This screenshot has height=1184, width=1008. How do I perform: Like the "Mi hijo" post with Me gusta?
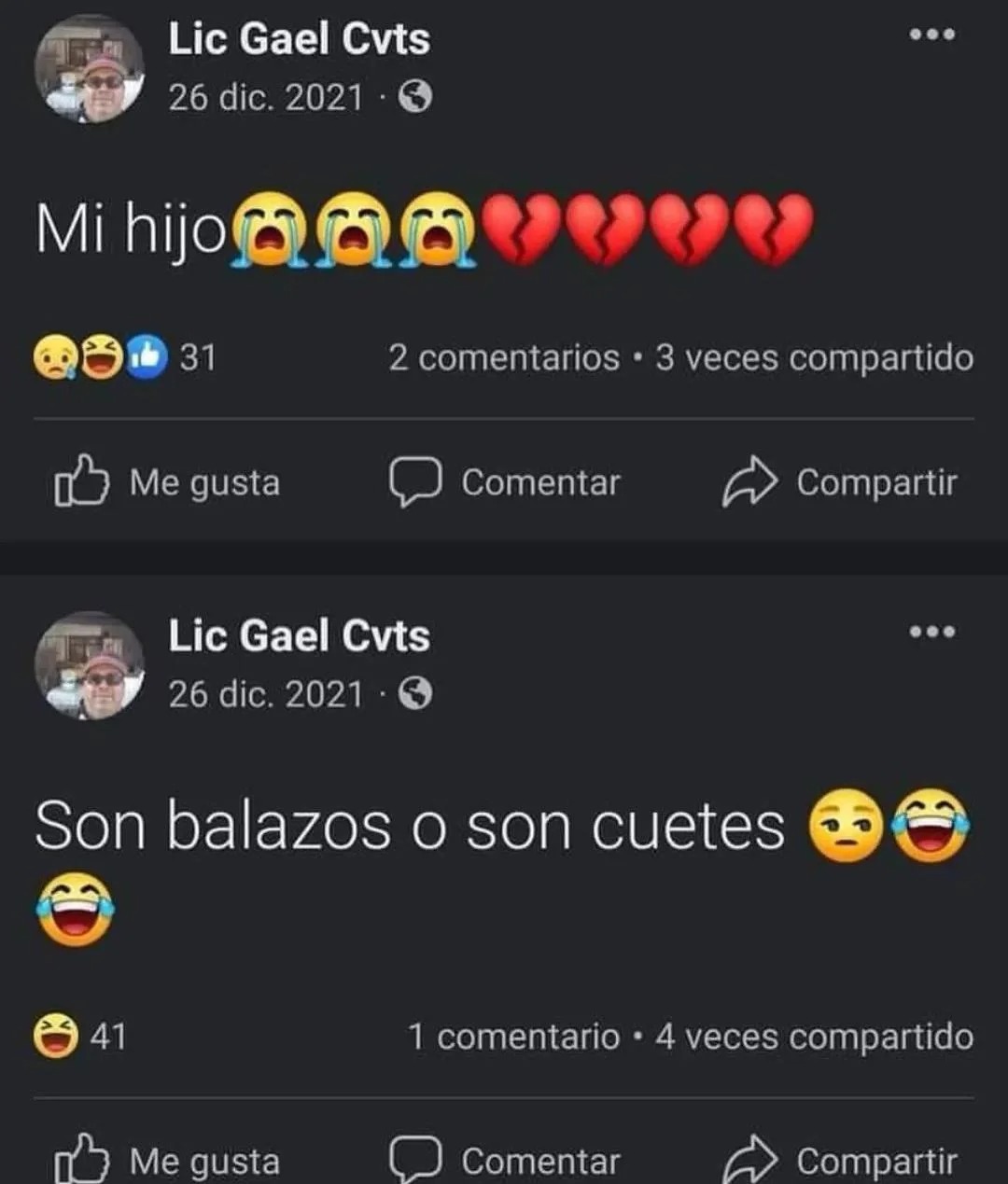168,482
